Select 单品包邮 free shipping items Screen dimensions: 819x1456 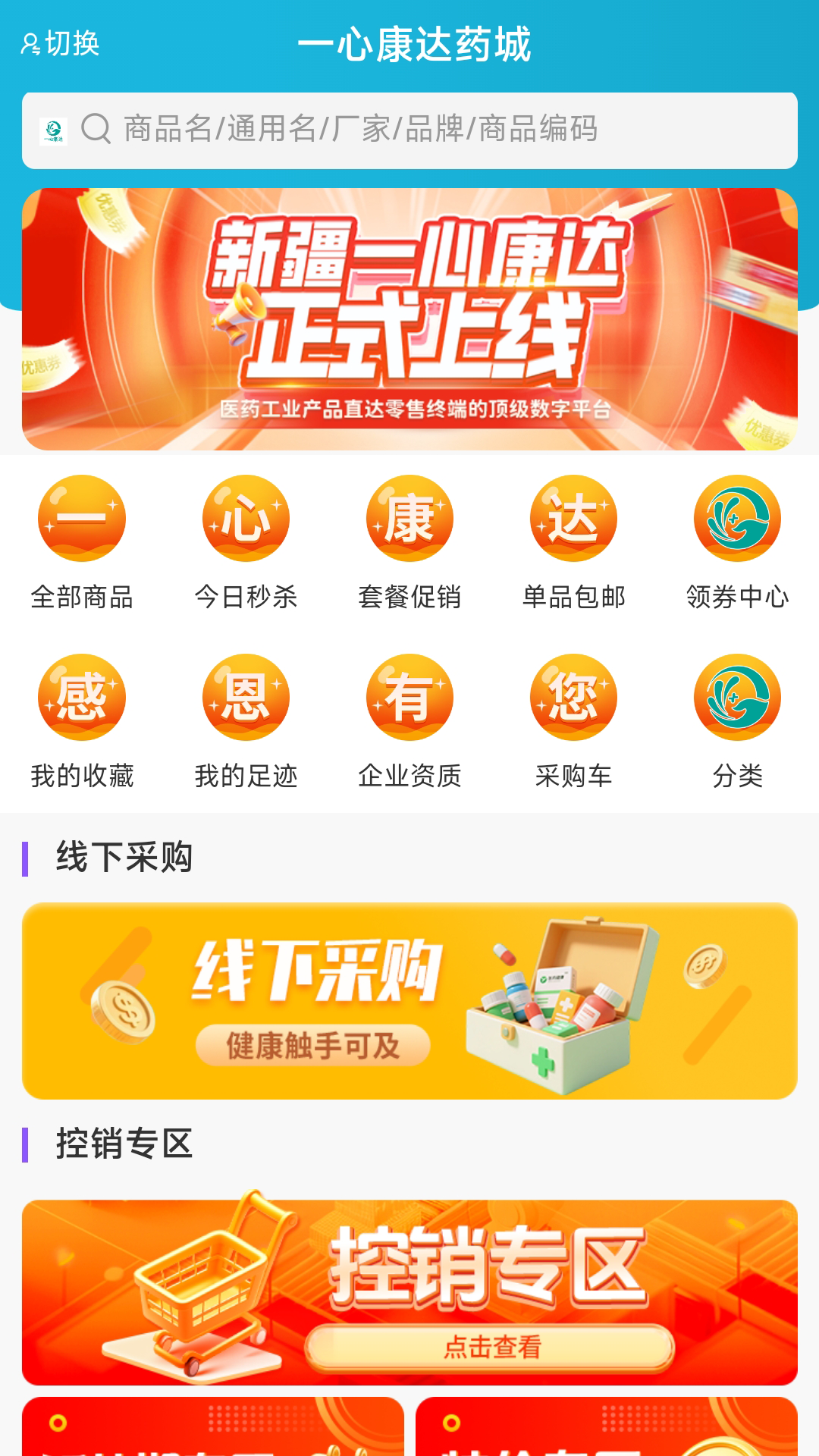573,544
